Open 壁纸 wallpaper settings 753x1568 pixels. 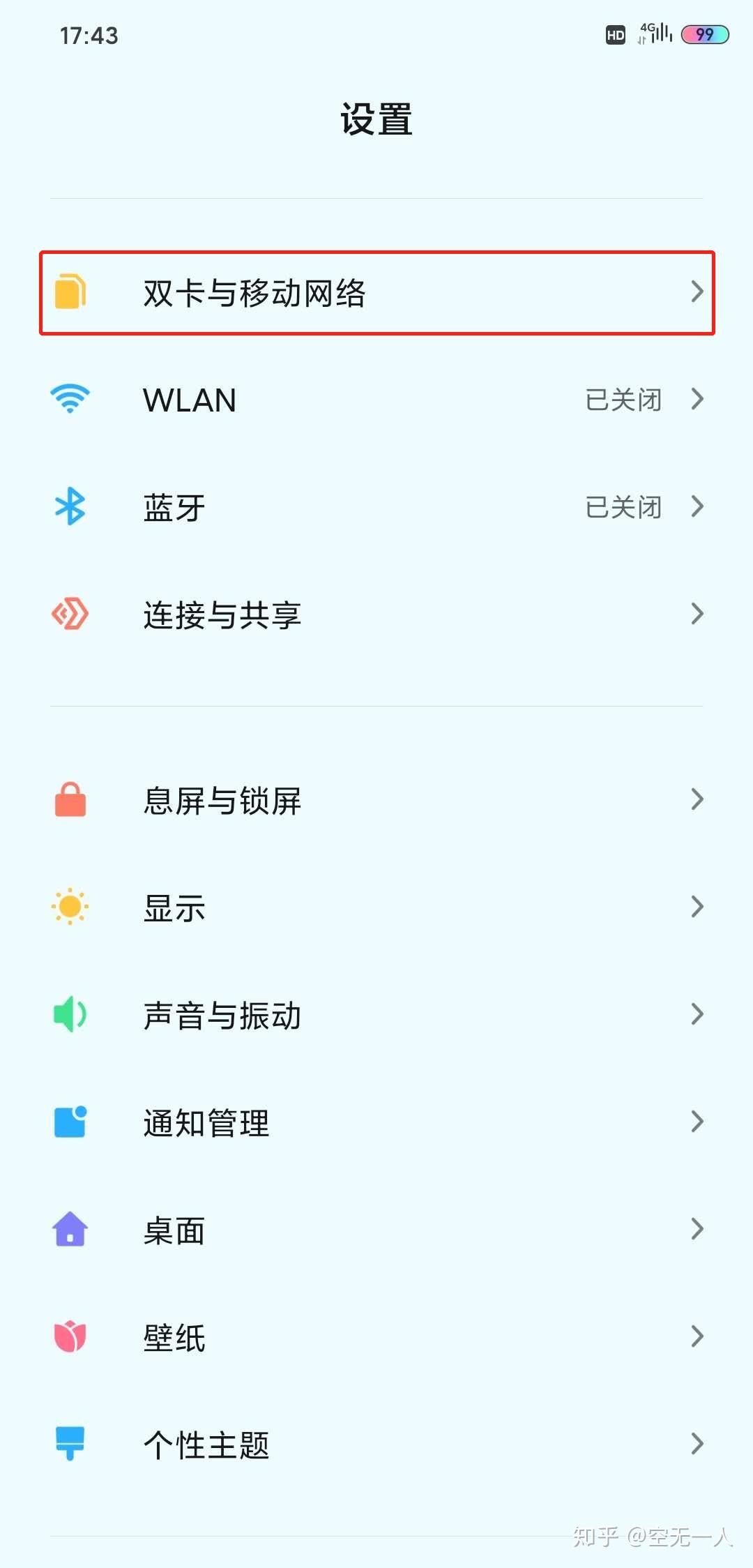tap(376, 1337)
